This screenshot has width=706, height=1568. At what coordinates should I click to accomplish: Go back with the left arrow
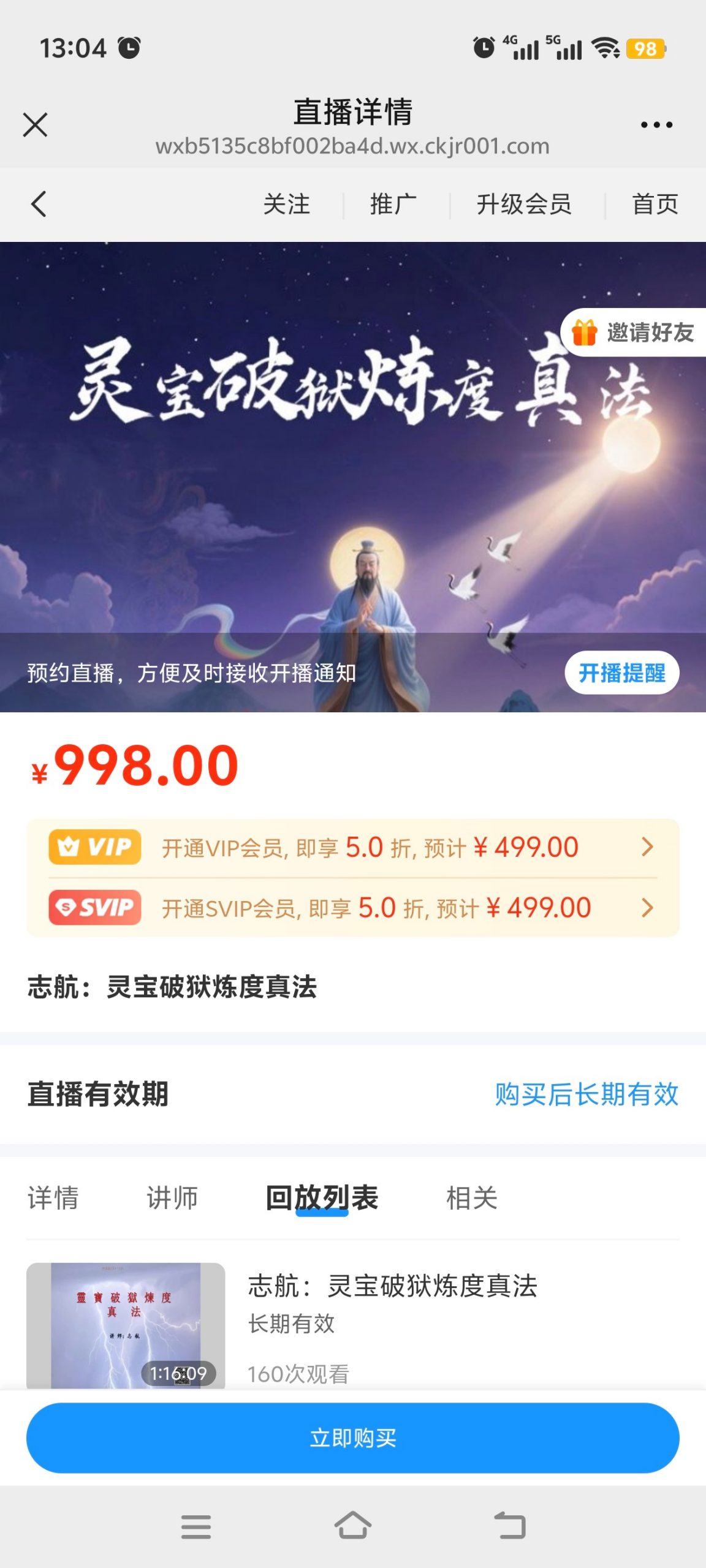39,204
